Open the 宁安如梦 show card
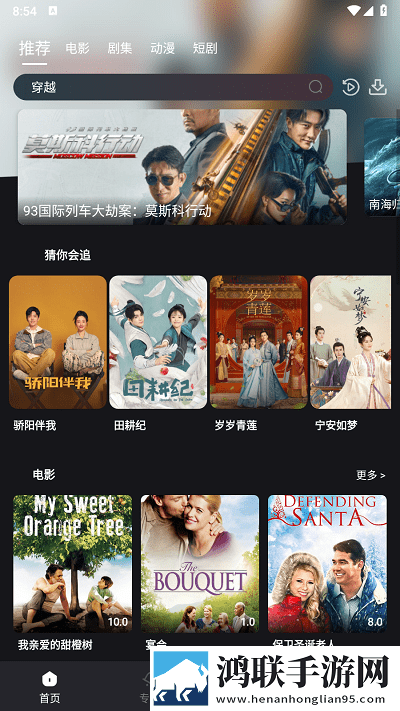400x711 pixels. point(351,354)
